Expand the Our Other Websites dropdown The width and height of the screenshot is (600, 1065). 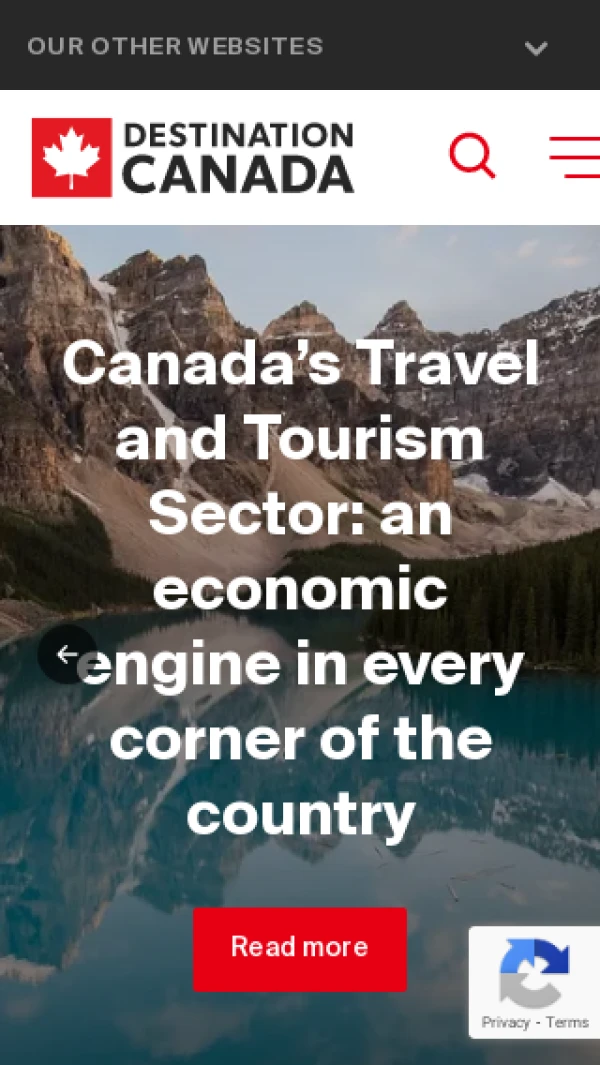[536, 47]
